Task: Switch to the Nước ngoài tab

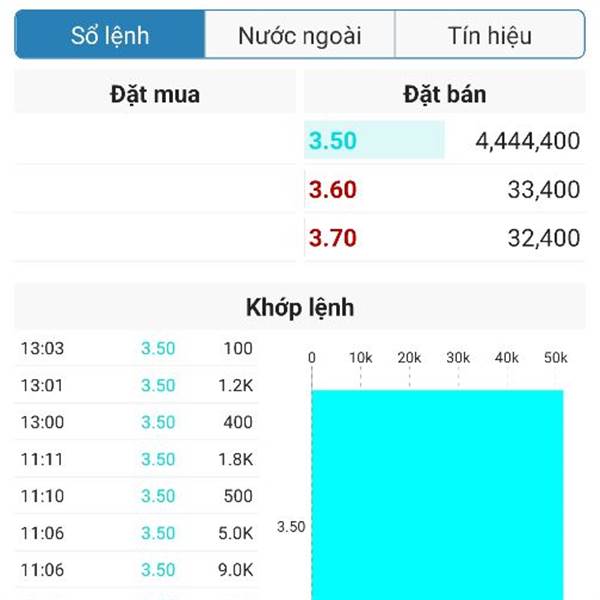Action: click(300, 36)
